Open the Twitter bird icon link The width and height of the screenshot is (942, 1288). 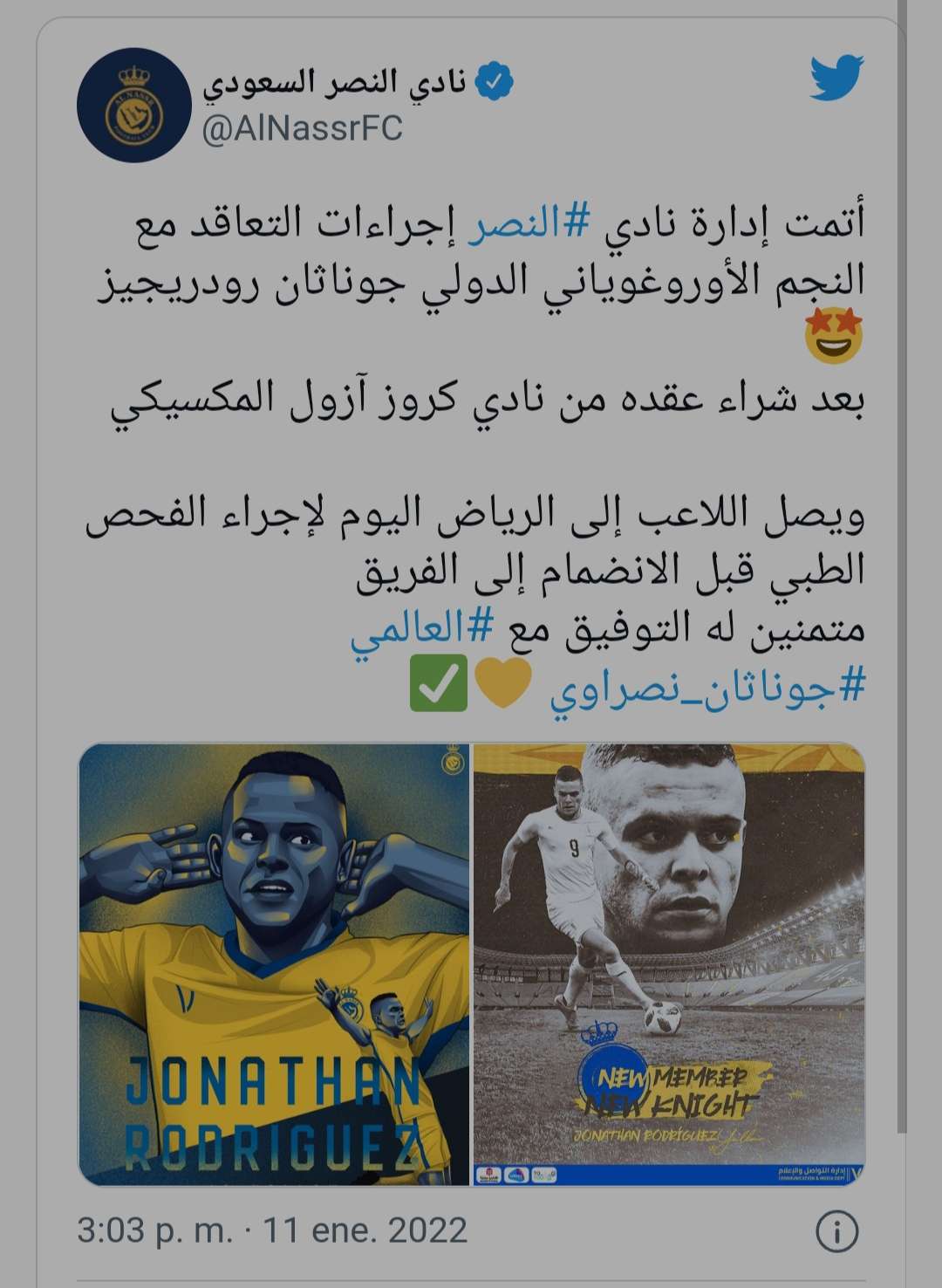coord(836,79)
